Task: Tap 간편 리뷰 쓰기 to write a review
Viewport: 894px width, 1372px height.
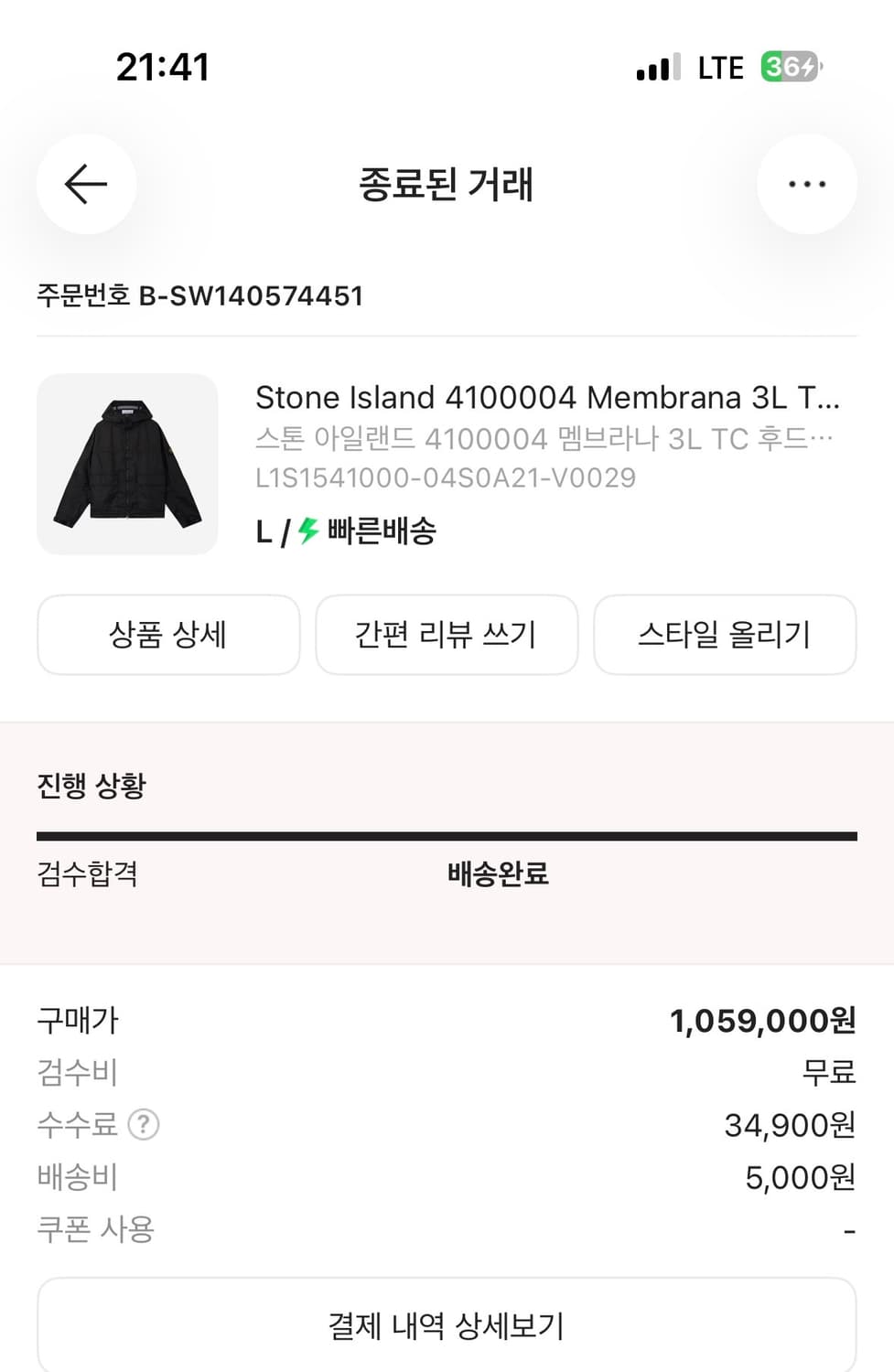Action: click(447, 635)
